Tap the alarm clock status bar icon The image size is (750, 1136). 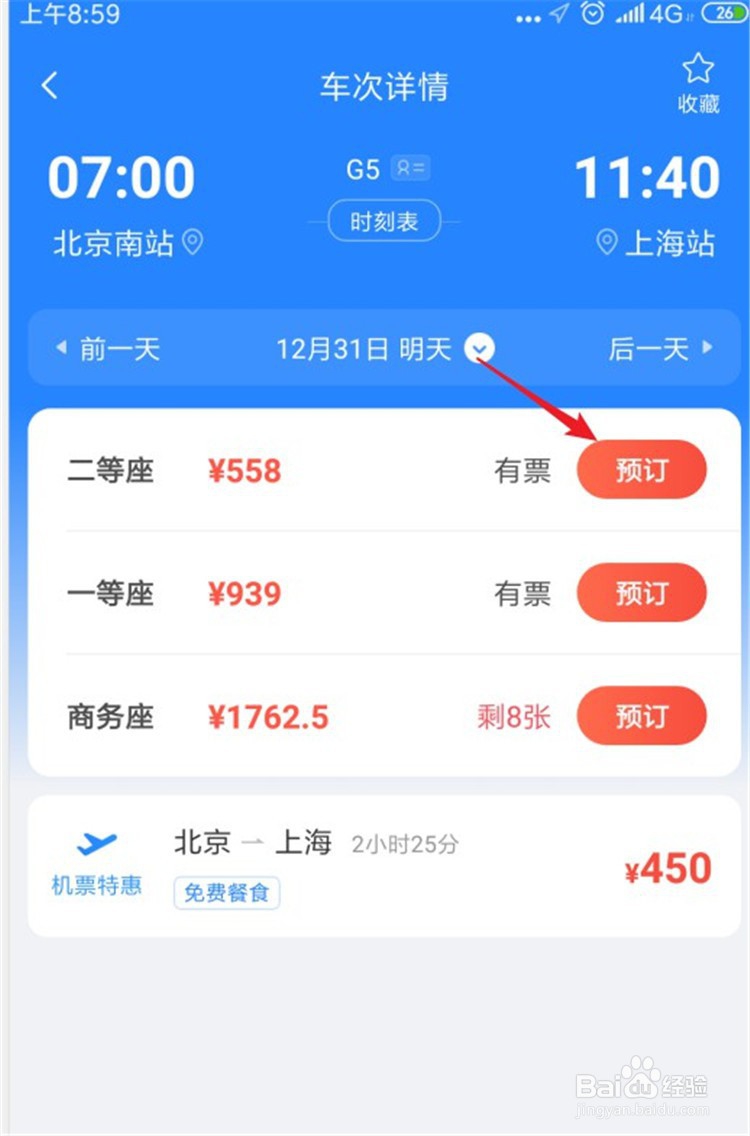click(x=592, y=14)
